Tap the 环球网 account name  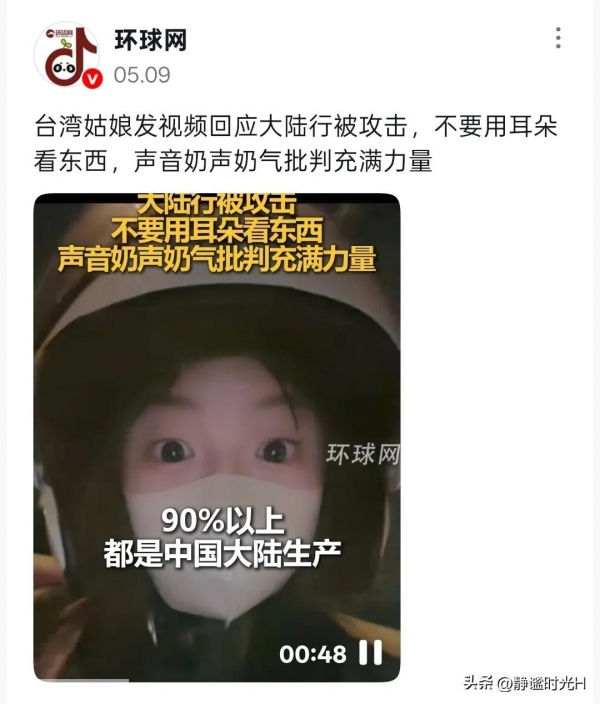[150, 41]
